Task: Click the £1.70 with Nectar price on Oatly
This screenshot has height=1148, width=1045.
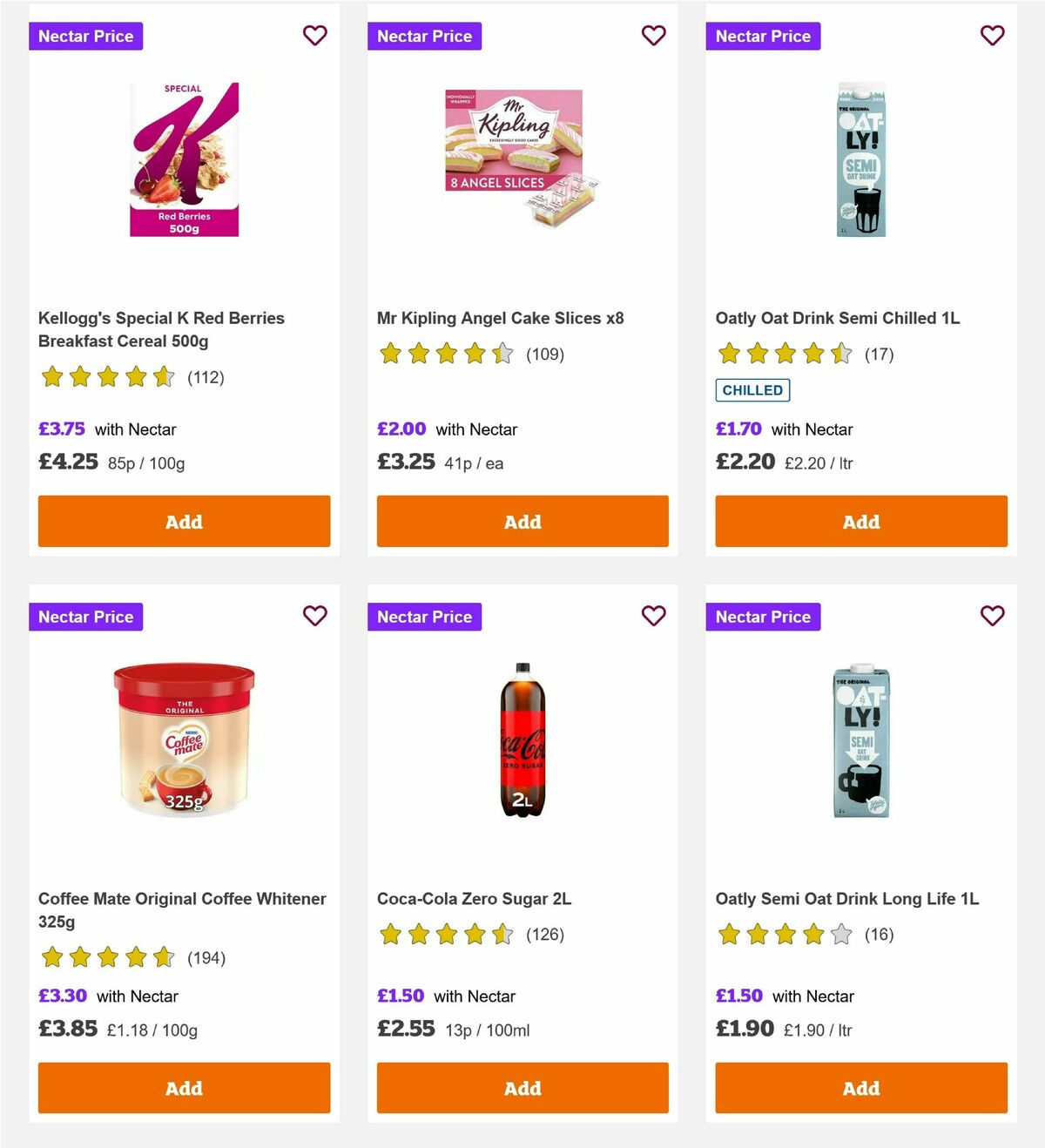Action: coord(739,429)
